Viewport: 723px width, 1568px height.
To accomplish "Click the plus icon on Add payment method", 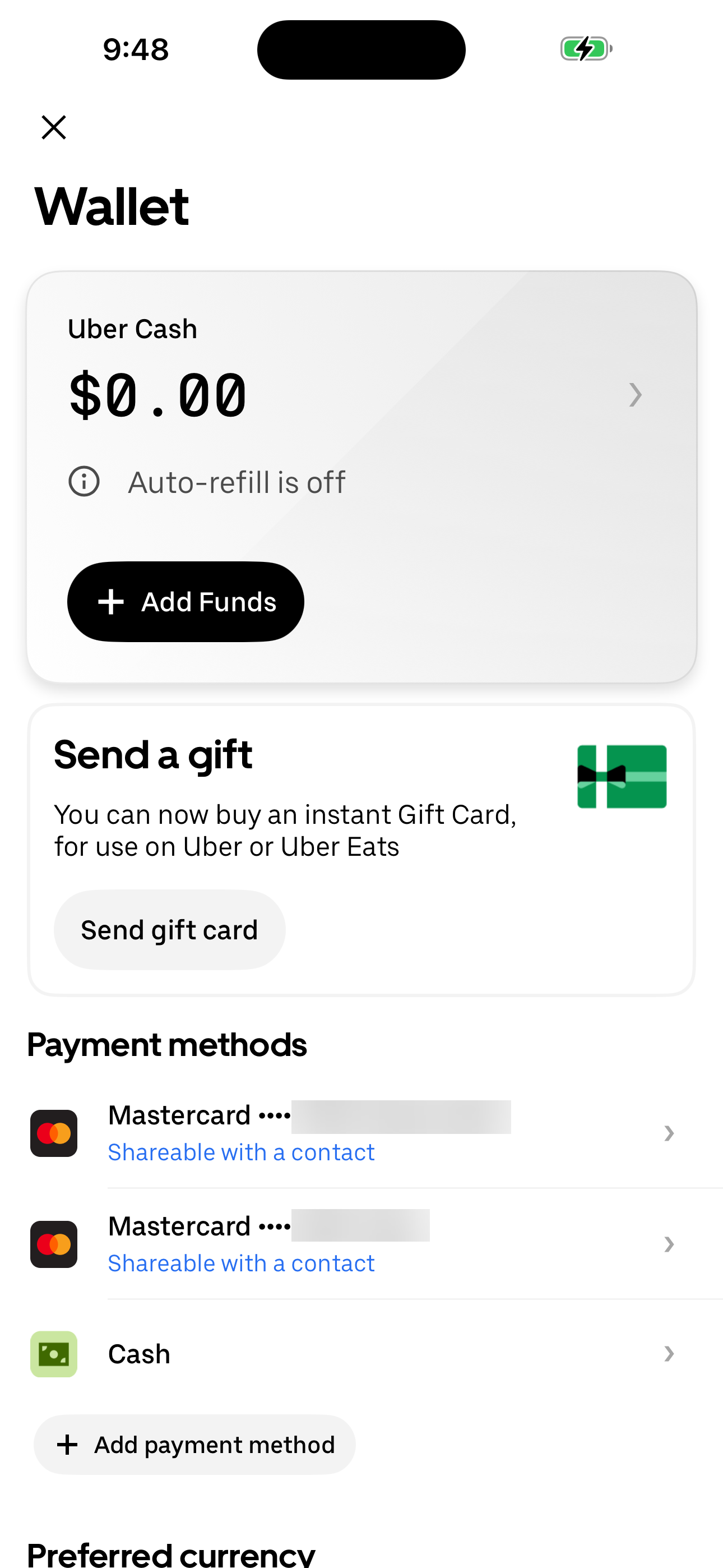I will [67, 1445].
